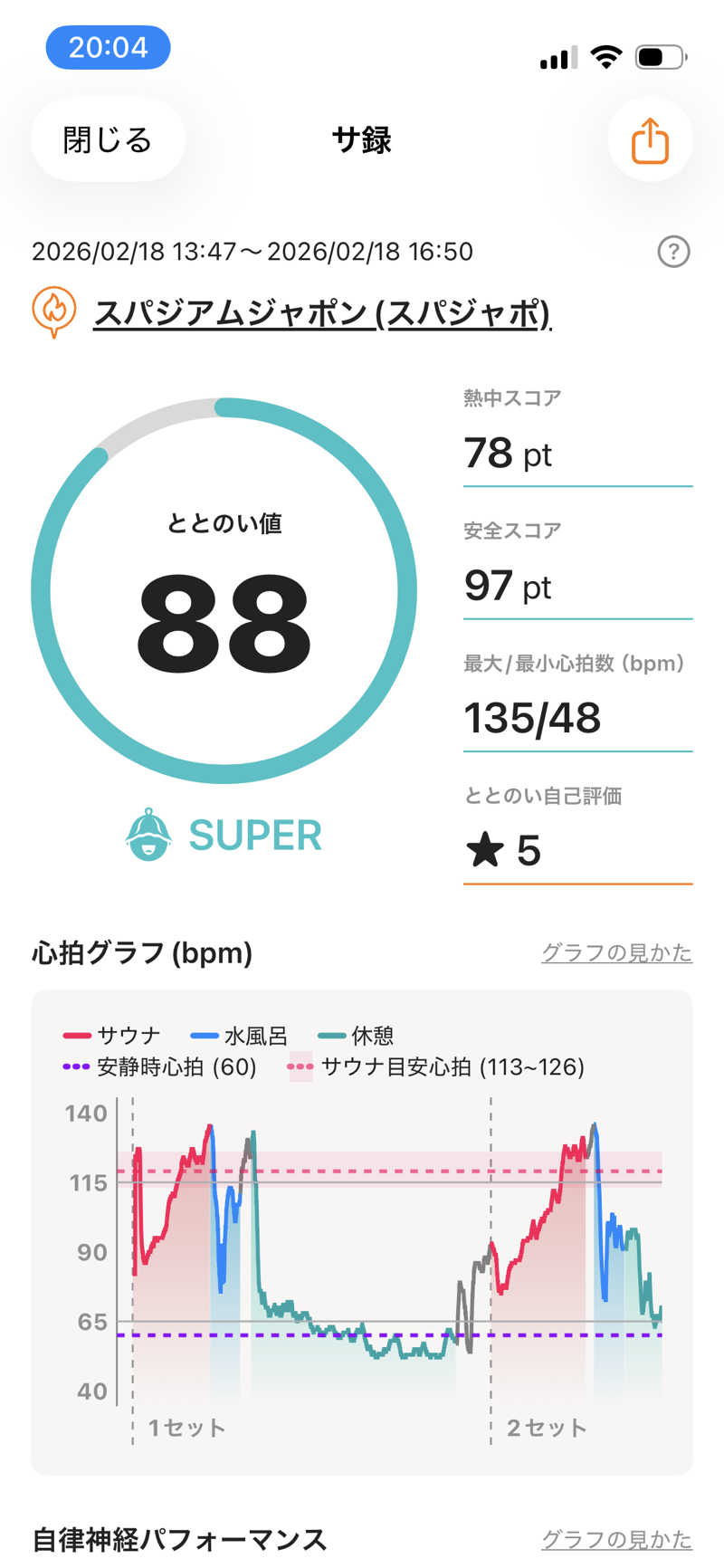Open the スパジアムジャポン (スパジャポ) facility link
Viewport: 724px width, 1568px height.
(322, 314)
